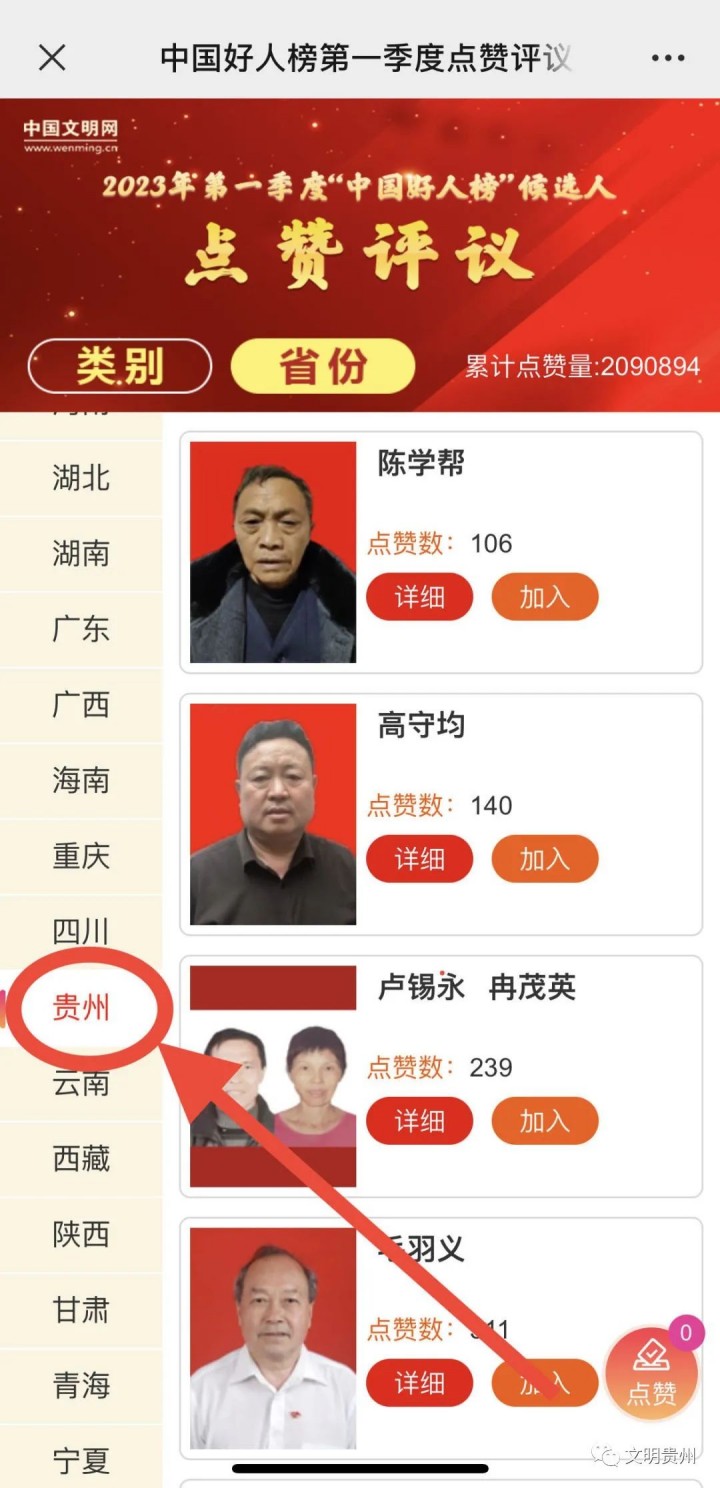
Task: View details for 高守均
Action: click(x=419, y=860)
